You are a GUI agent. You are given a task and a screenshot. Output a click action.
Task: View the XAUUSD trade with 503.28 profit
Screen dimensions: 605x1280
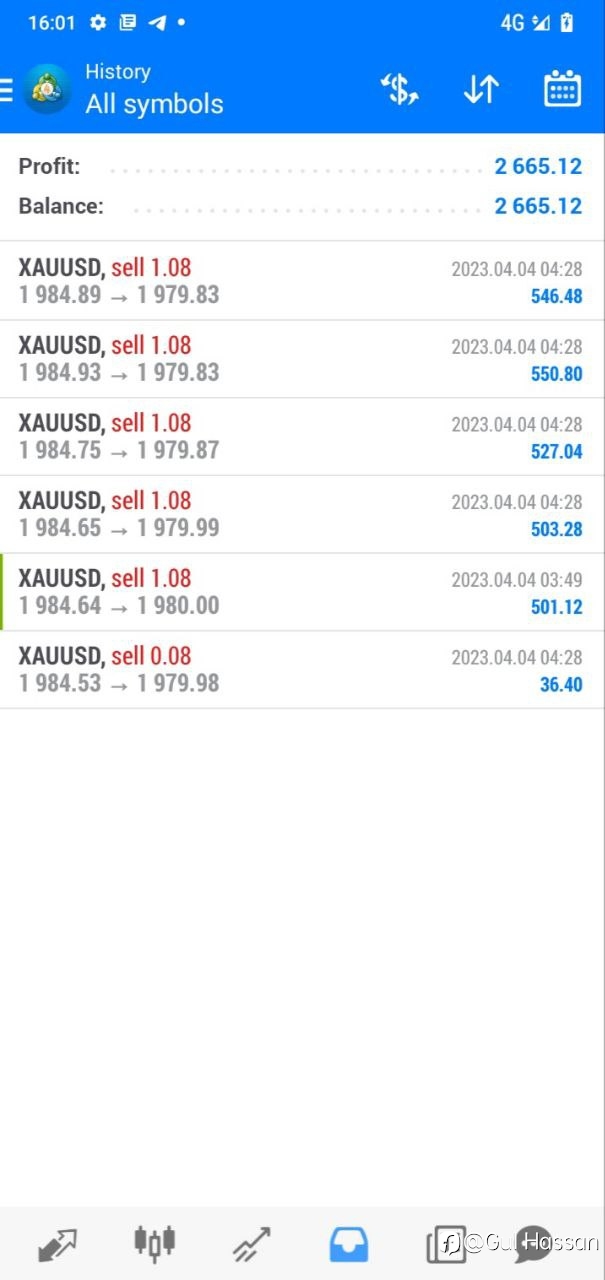pos(302,514)
